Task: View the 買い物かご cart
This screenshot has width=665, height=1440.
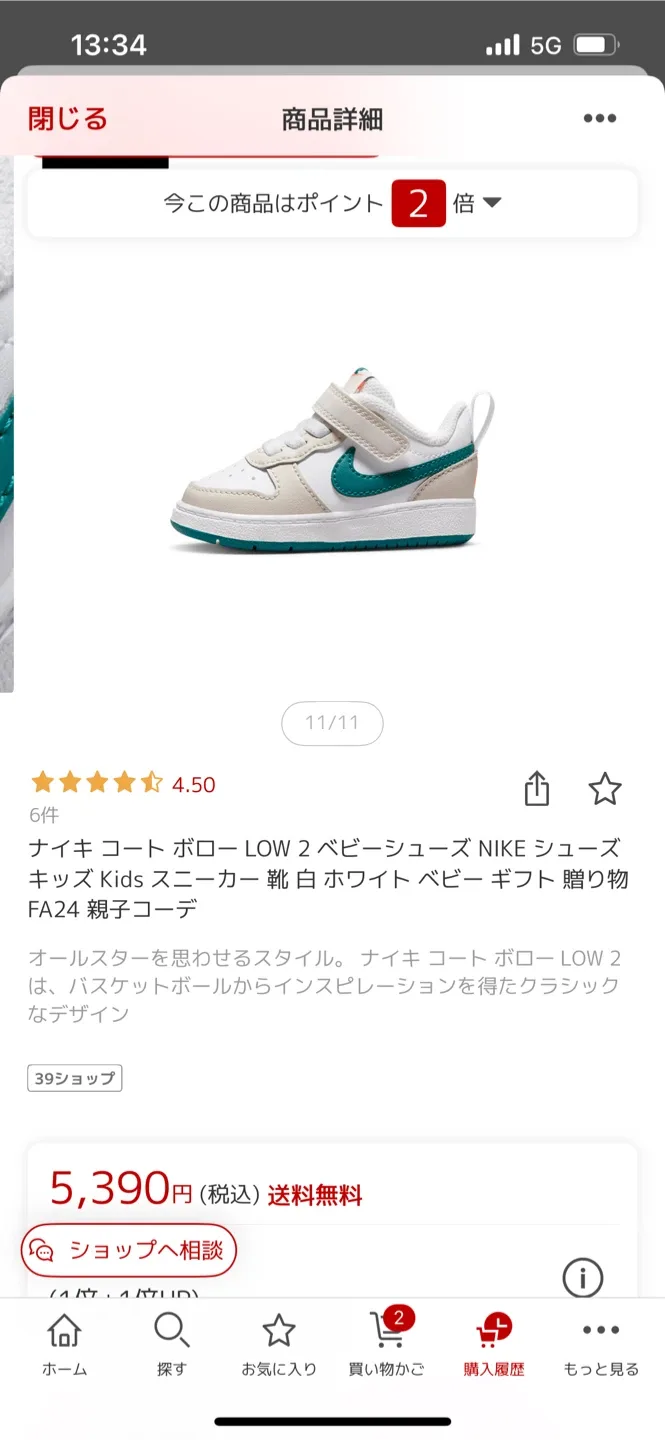Action: (386, 1345)
